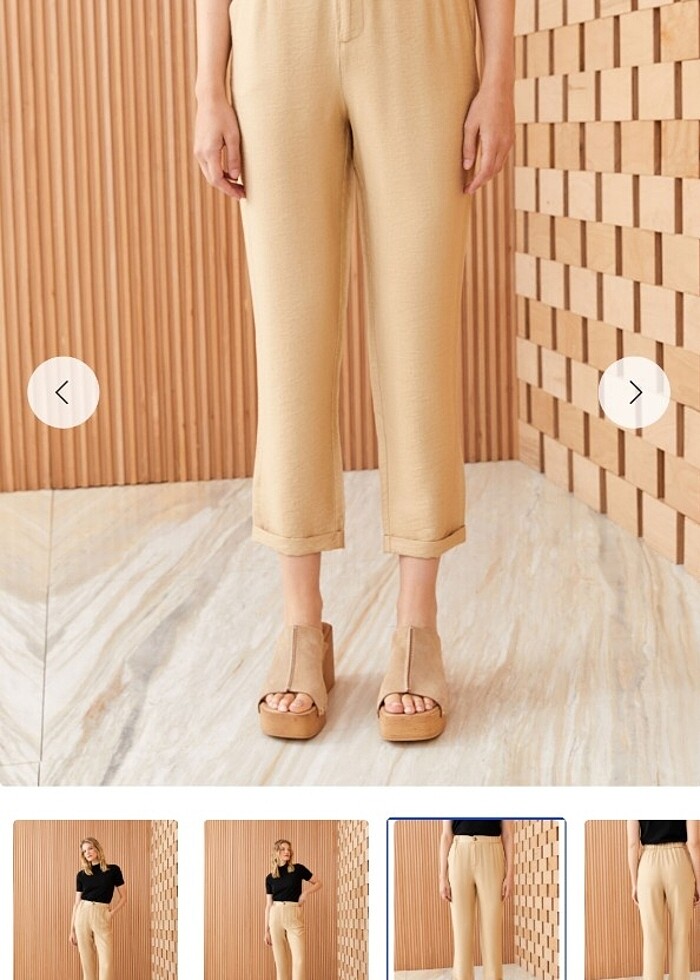Advance to the next product photo
The height and width of the screenshot is (980, 700).
pyautogui.click(x=634, y=393)
